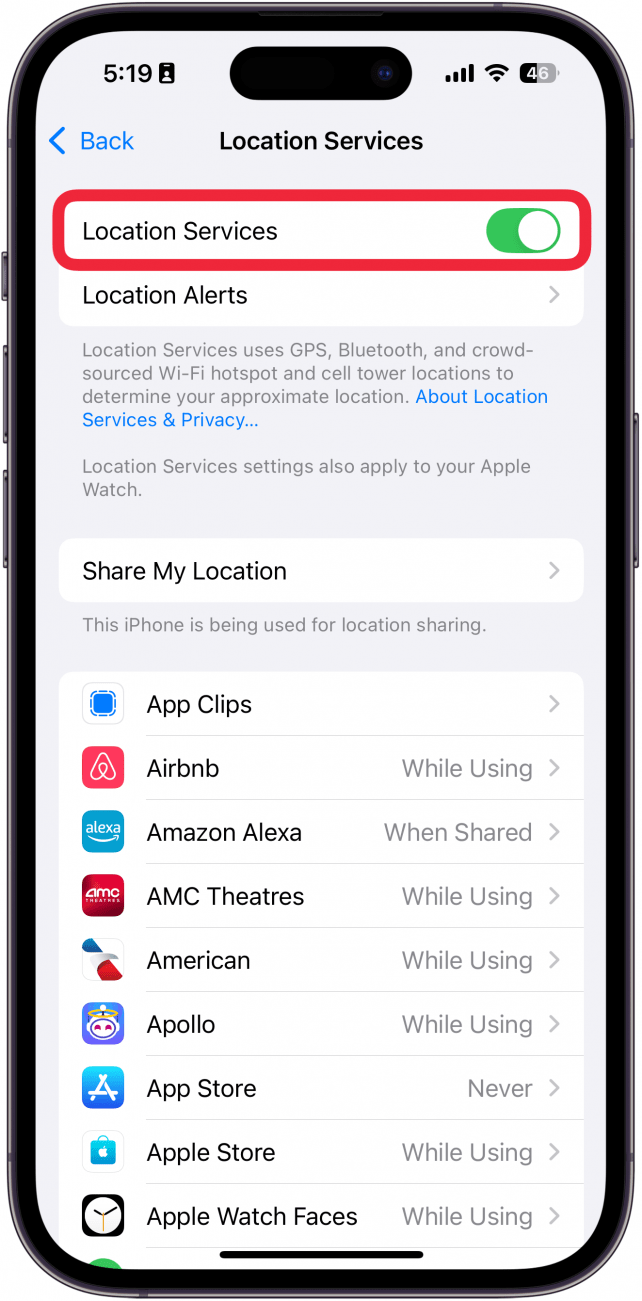Open Airbnb location permission
The height and width of the screenshot is (1301, 642).
click(x=320, y=768)
